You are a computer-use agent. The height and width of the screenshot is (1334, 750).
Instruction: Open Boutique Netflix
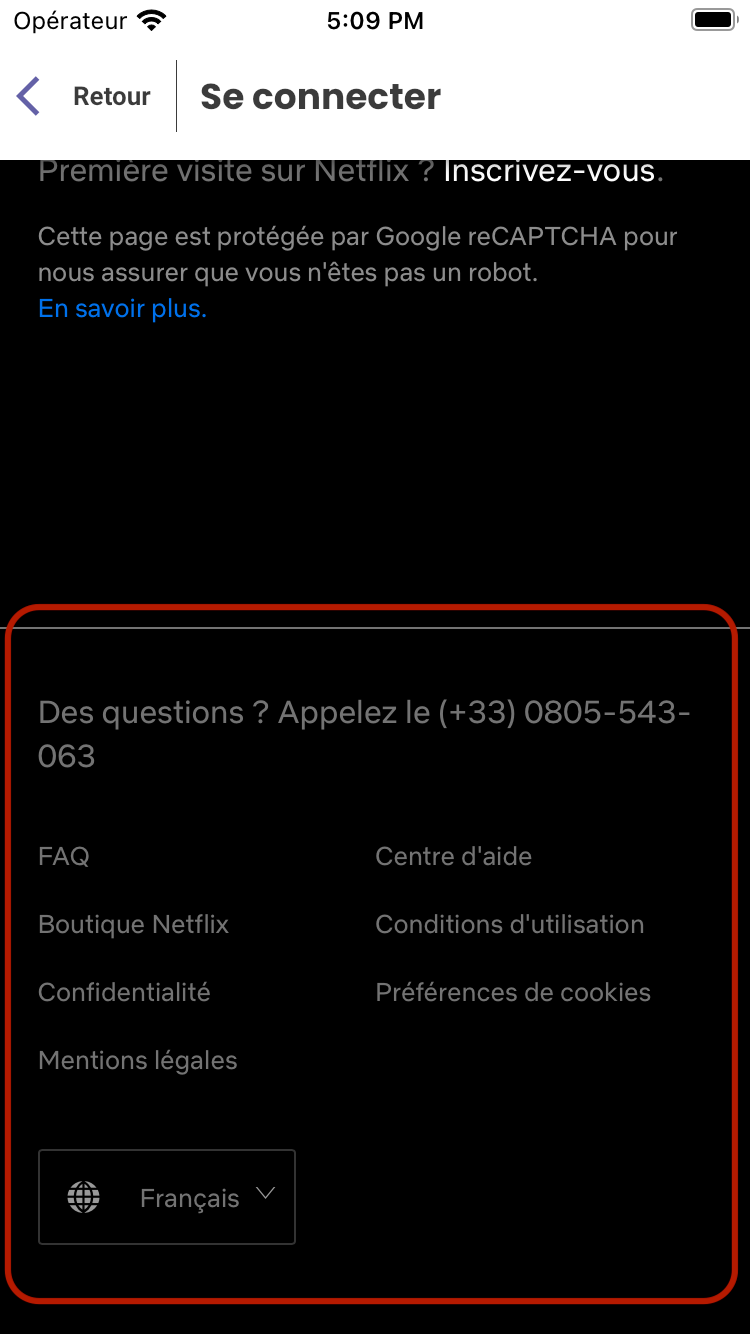[x=133, y=924]
